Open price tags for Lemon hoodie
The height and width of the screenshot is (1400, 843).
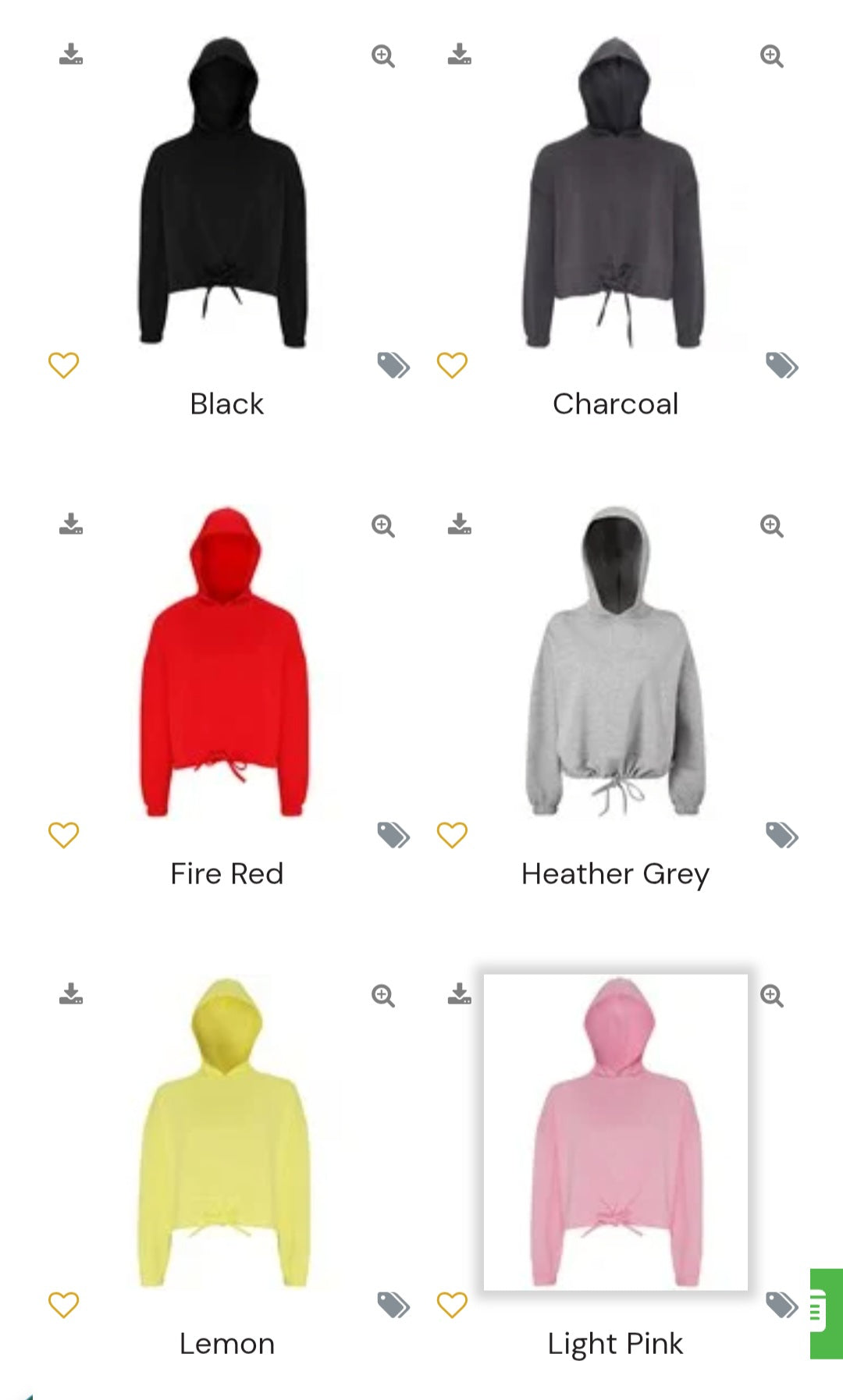393,1305
